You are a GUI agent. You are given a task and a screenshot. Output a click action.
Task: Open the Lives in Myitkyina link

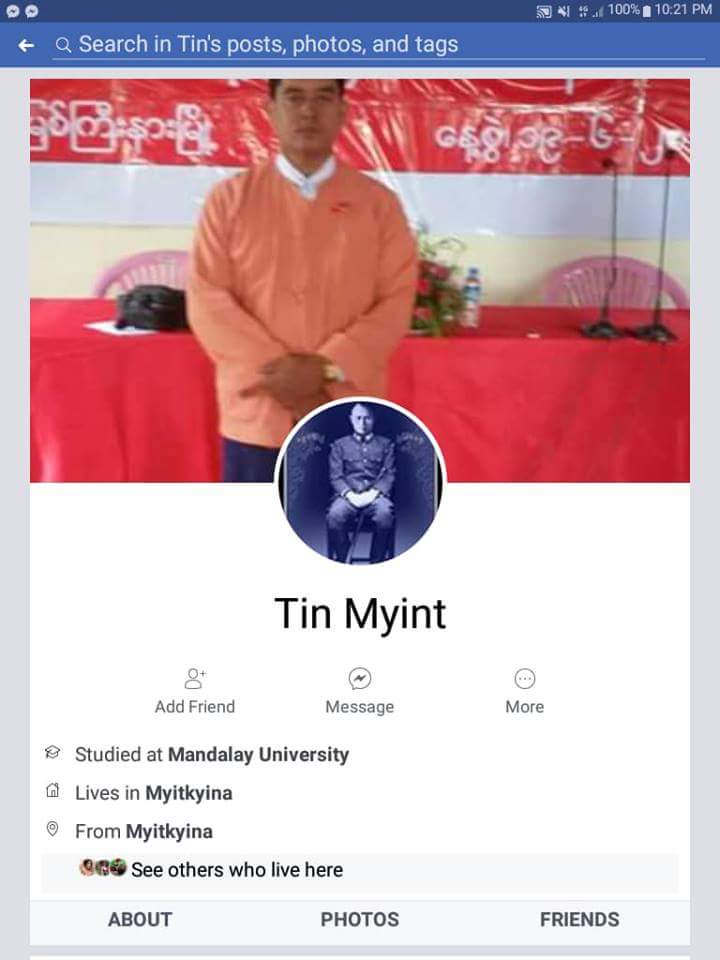coord(188,793)
